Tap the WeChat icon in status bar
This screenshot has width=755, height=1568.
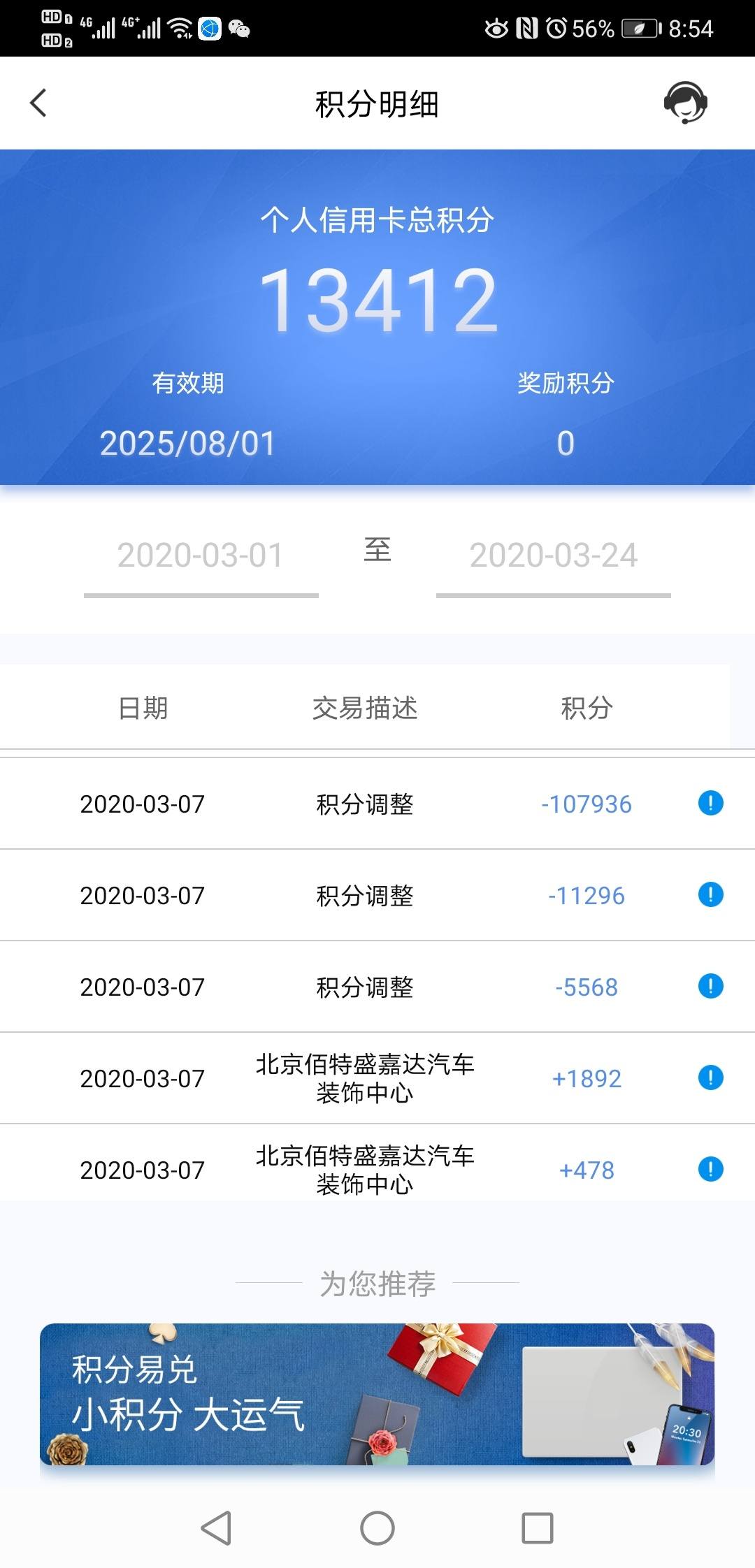tap(241, 29)
